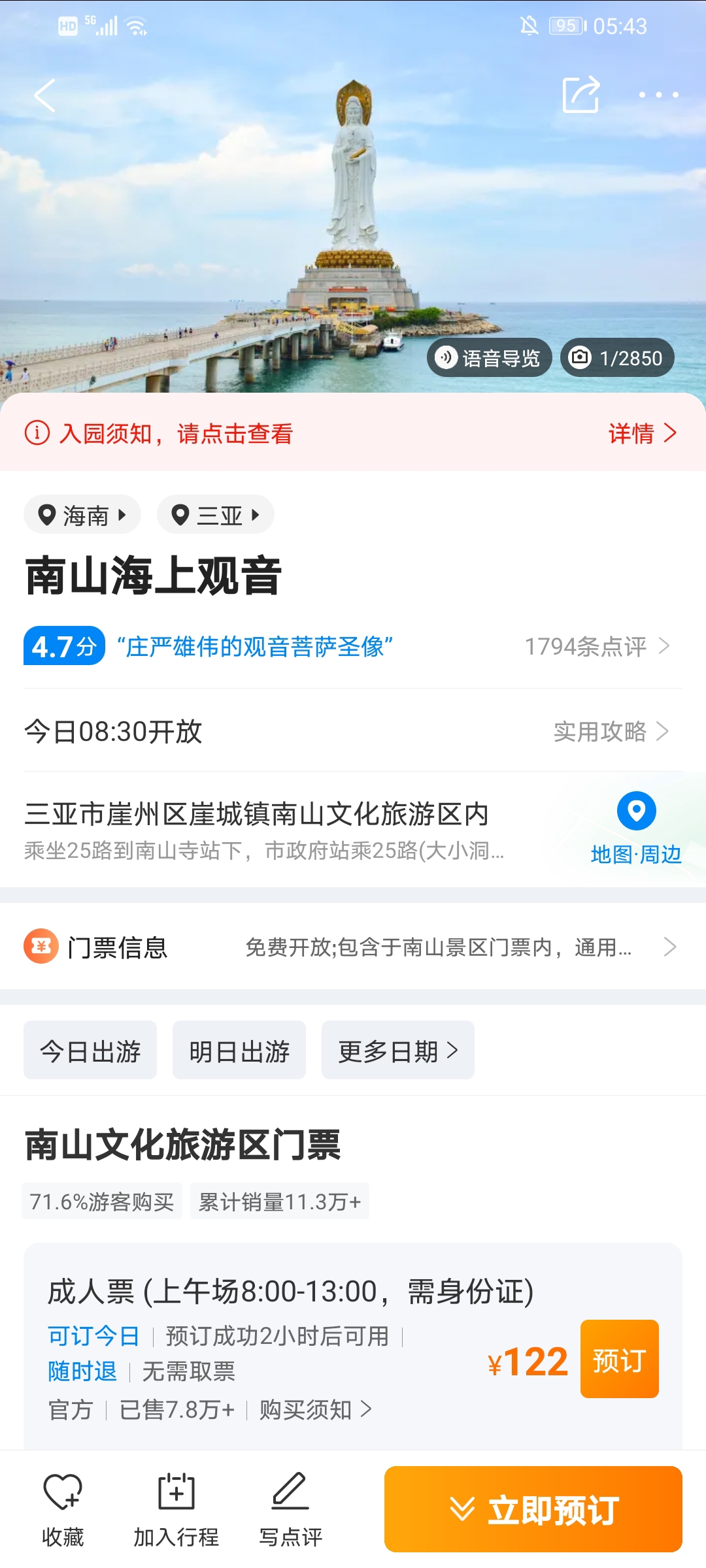Image resolution: width=706 pixels, height=1568 pixels.
Task: Open 更多日期 date picker
Action: tap(397, 1051)
